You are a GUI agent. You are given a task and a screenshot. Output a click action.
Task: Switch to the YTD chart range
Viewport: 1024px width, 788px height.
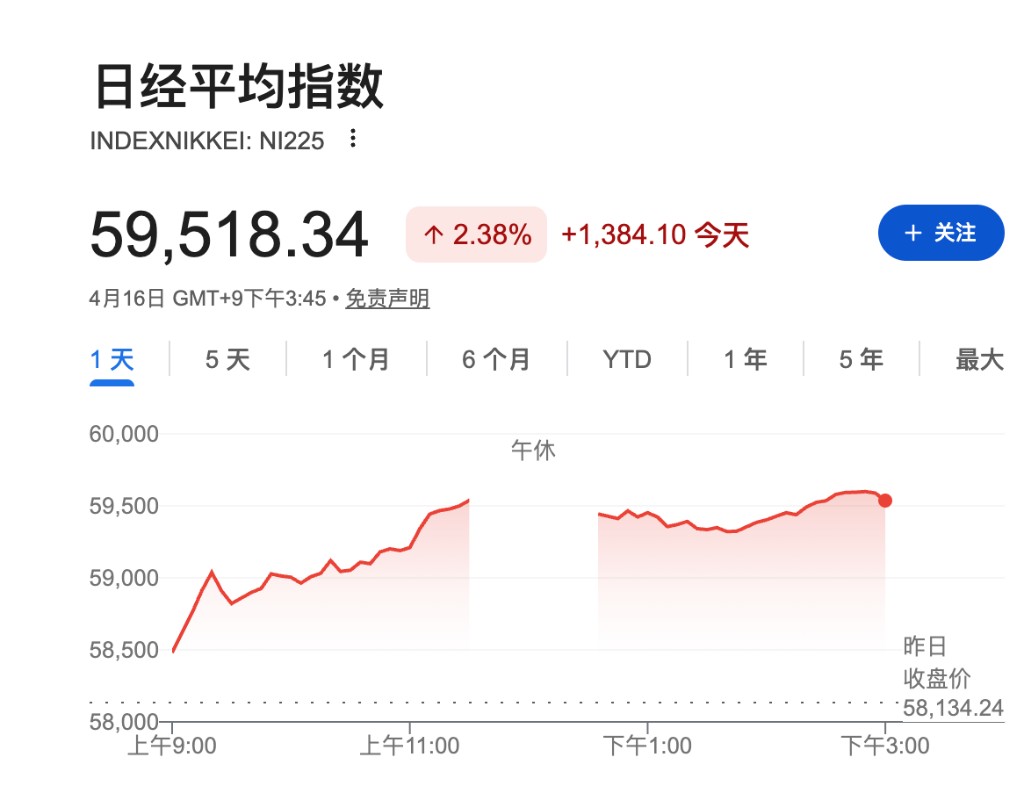tap(627, 360)
